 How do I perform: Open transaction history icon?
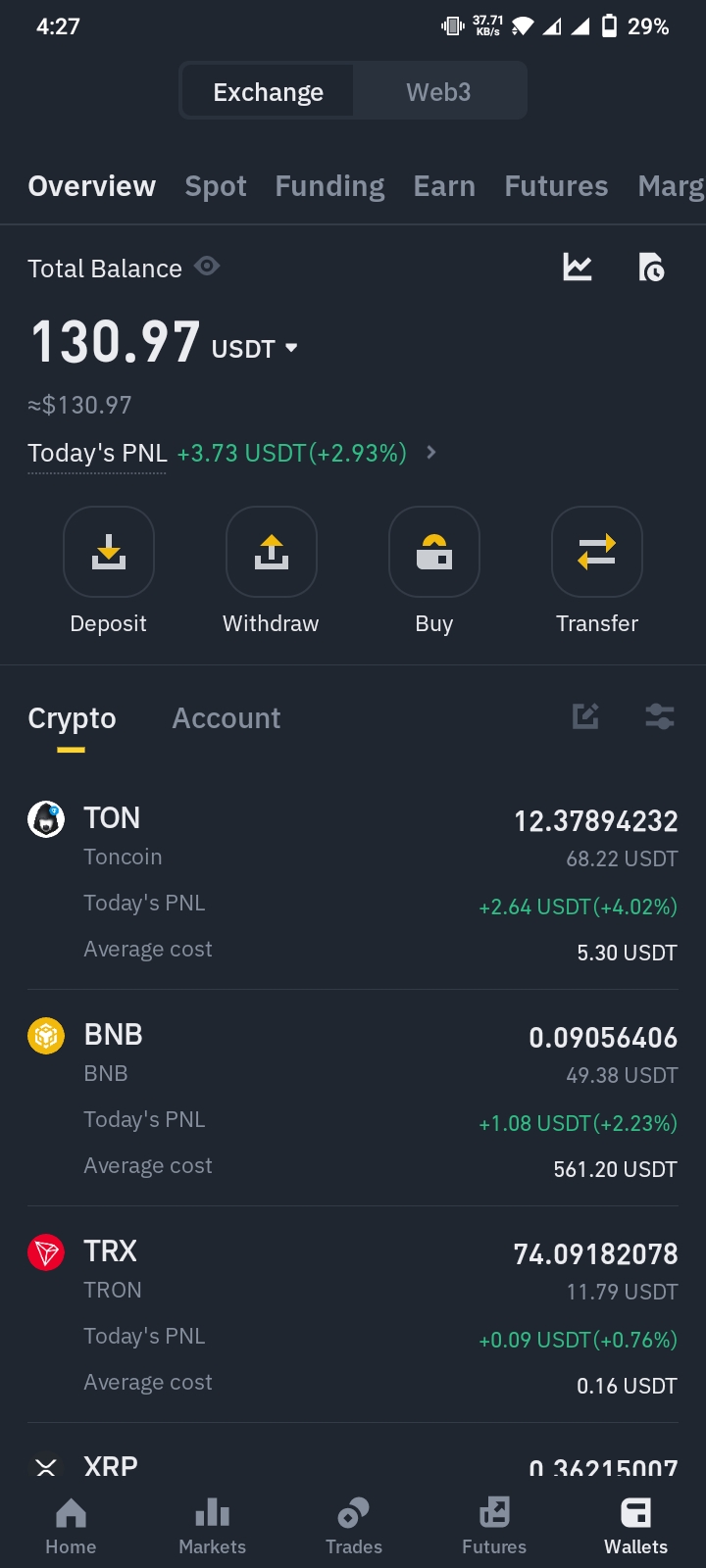[651, 267]
